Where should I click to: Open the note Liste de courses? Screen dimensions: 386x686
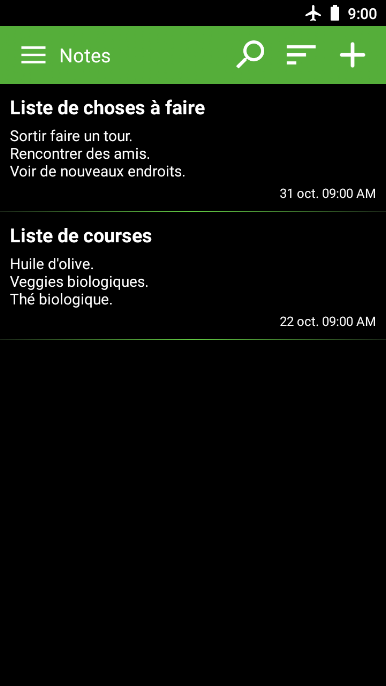tap(193, 276)
